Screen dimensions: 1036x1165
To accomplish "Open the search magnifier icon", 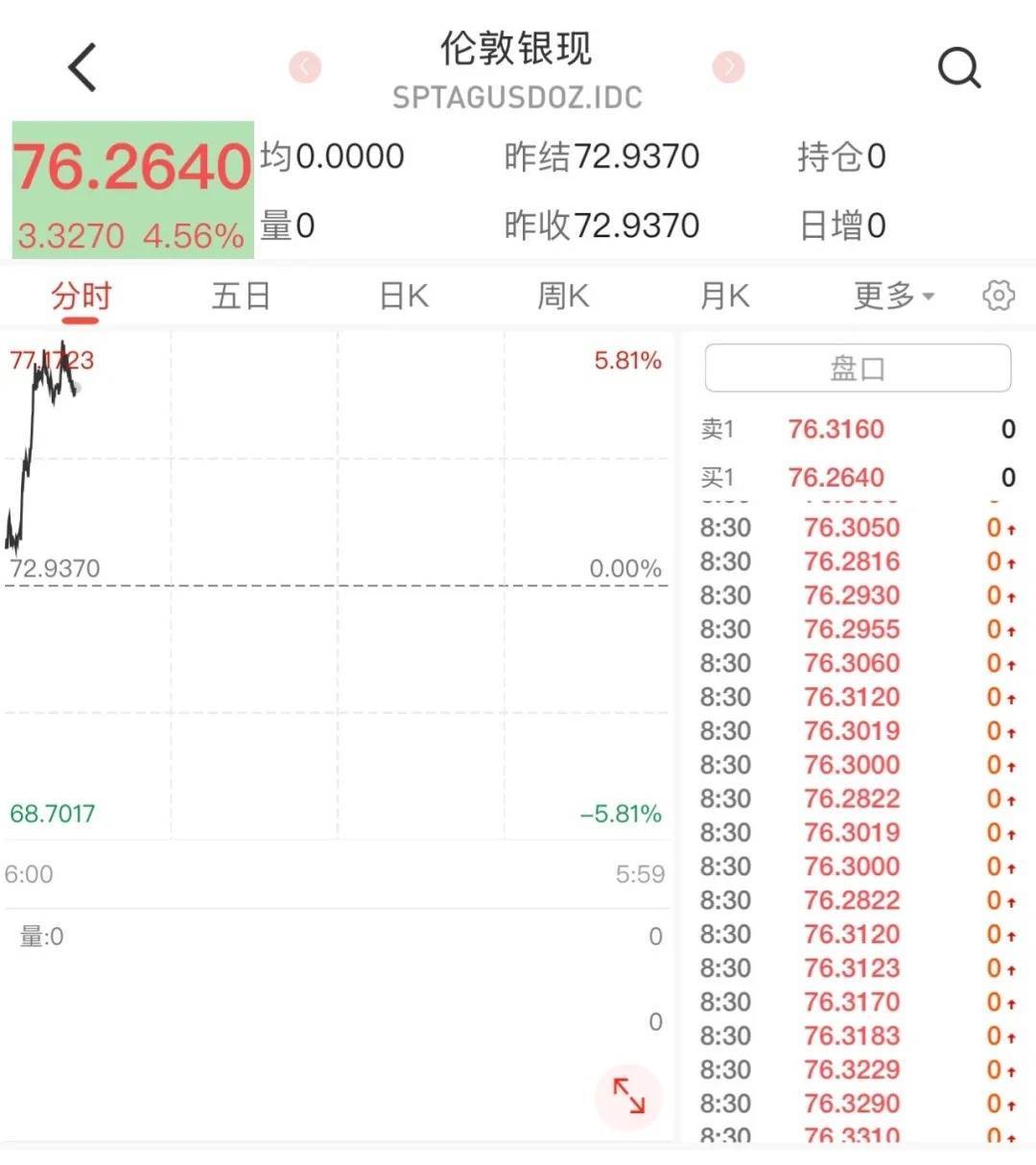I will pos(958,68).
